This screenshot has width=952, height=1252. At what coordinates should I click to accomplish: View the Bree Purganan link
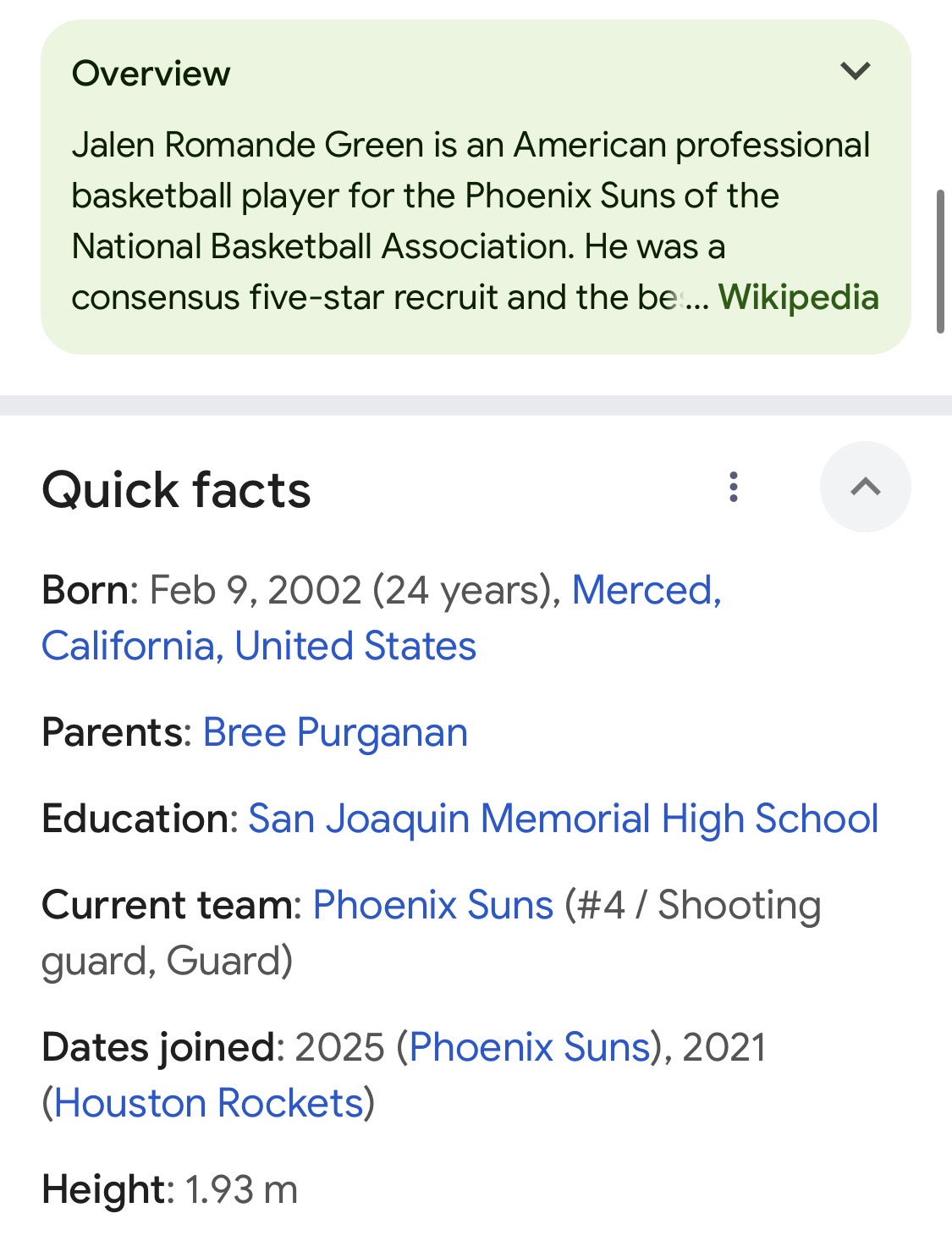[335, 732]
